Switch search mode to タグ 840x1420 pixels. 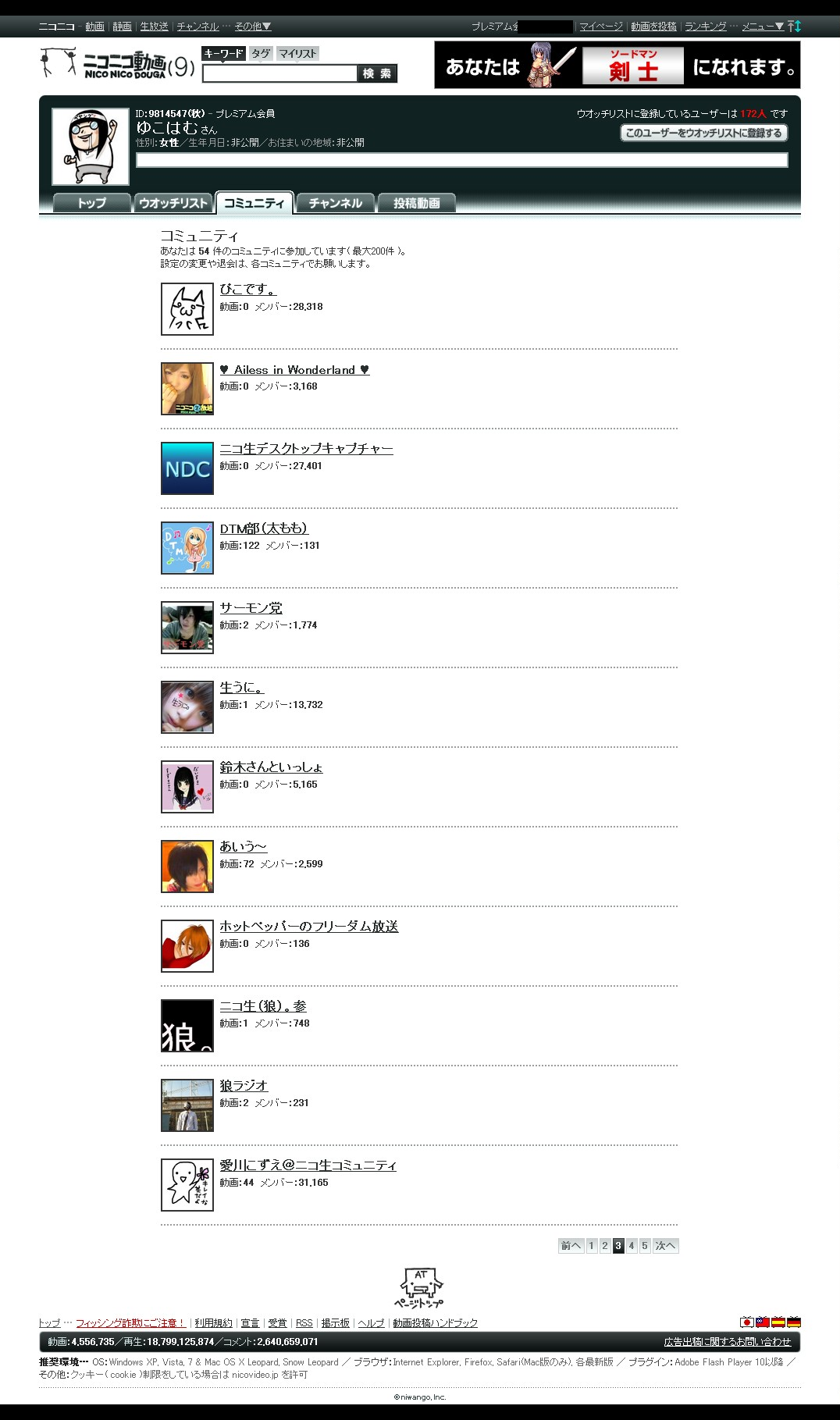pos(261,53)
